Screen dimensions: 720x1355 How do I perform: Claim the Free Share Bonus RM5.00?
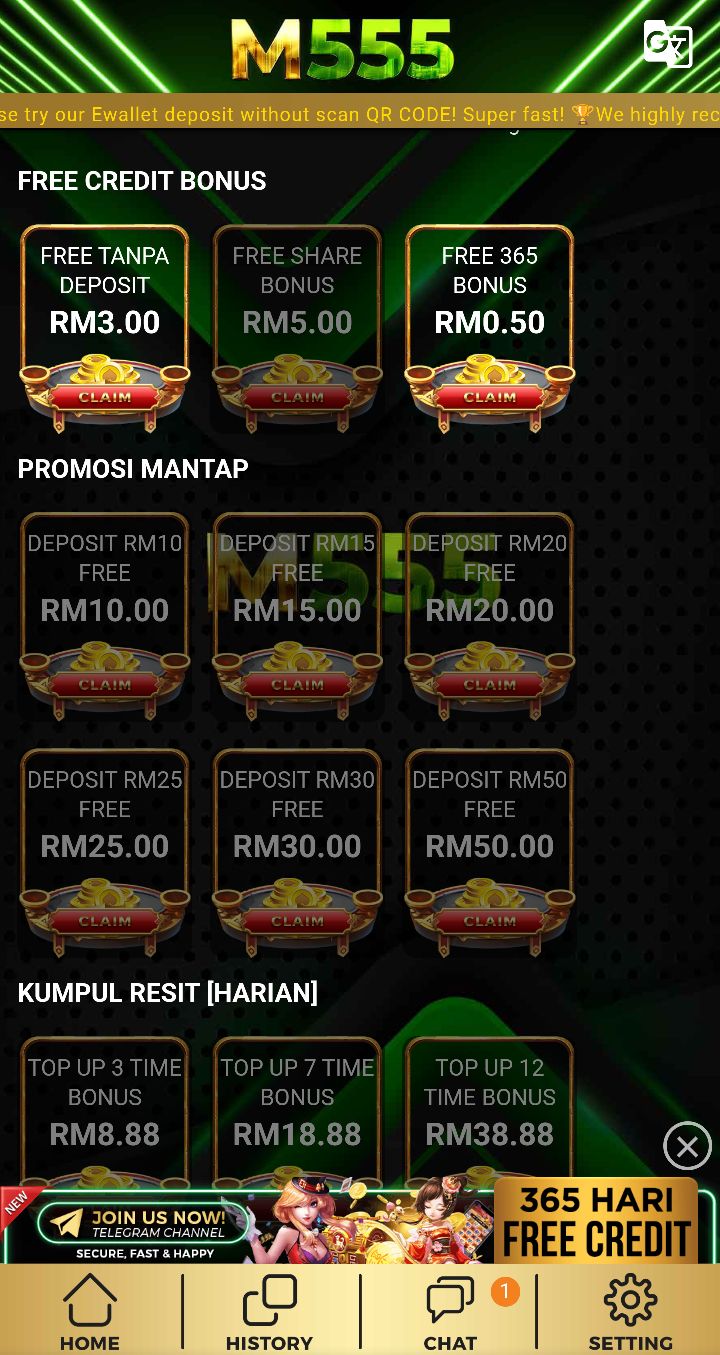pyautogui.click(x=297, y=397)
